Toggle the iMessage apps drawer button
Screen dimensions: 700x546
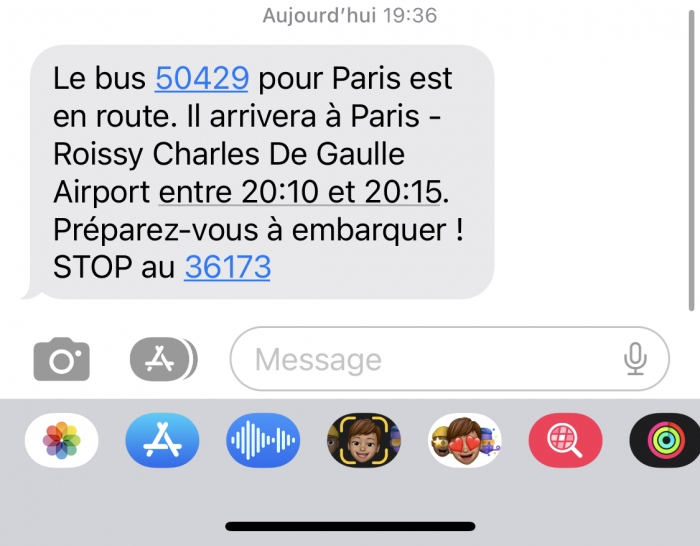[x=162, y=359]
